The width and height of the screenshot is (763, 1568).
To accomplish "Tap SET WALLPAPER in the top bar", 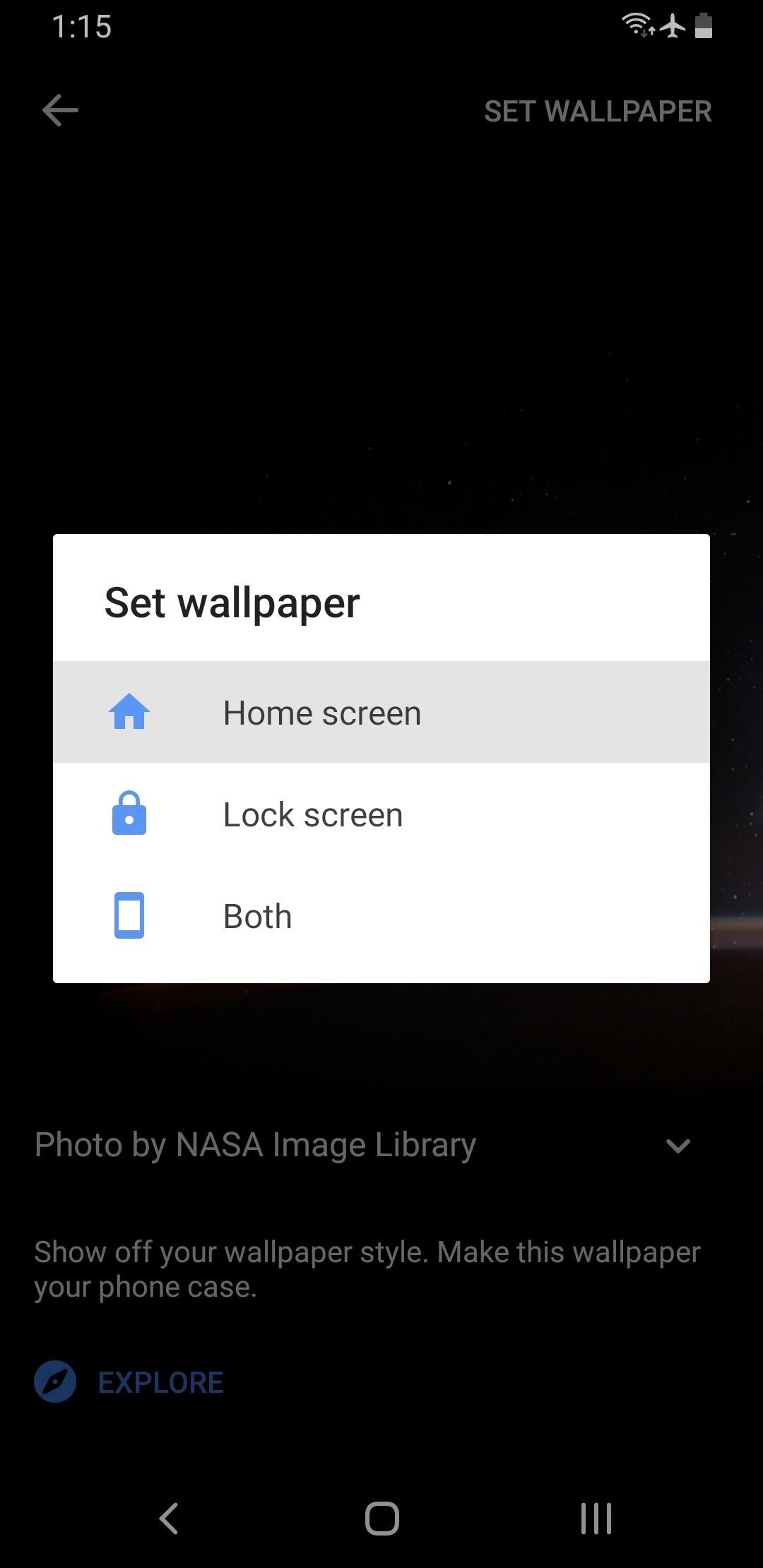I will (x=597, y=112).
